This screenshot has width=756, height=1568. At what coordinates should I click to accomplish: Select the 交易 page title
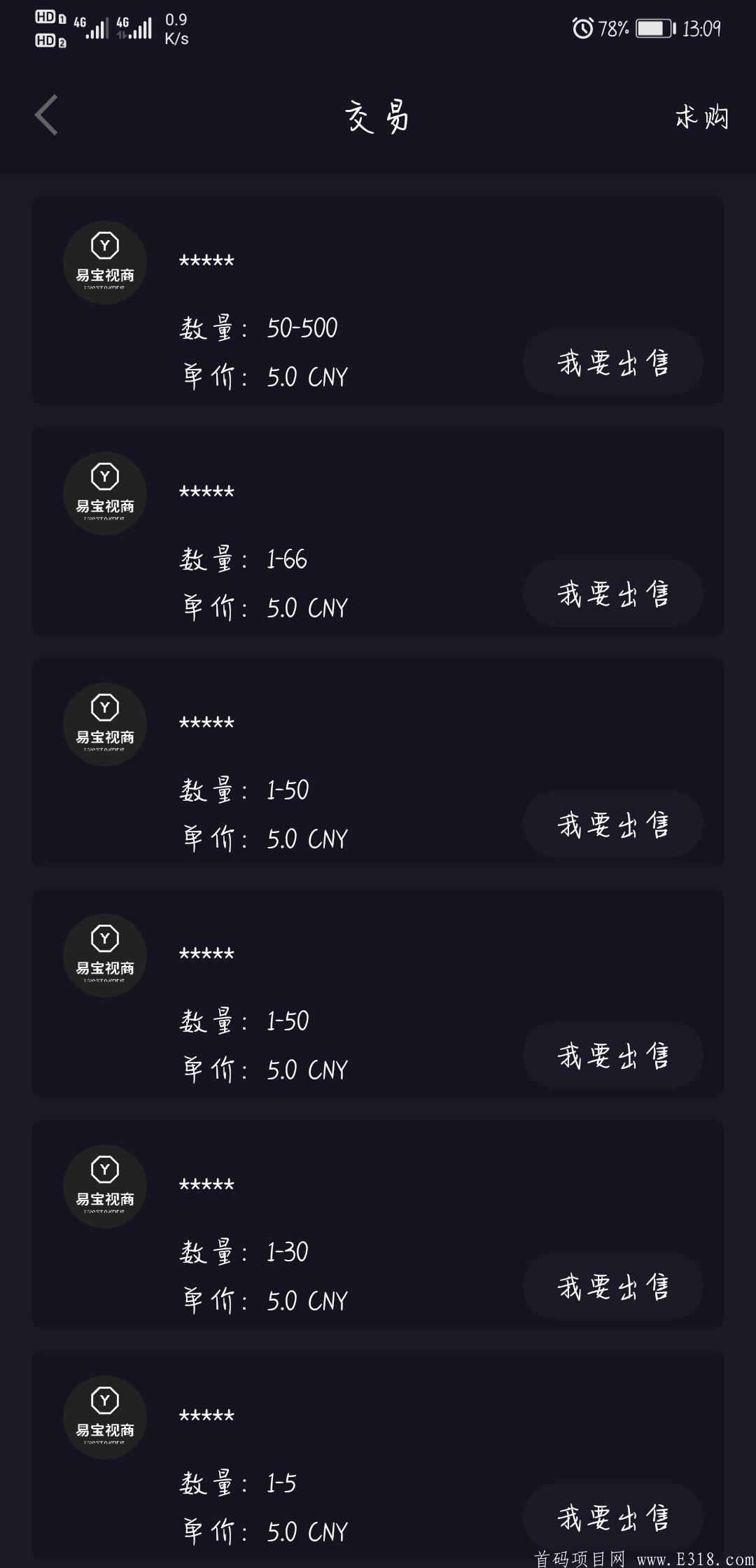click(378, 118)
